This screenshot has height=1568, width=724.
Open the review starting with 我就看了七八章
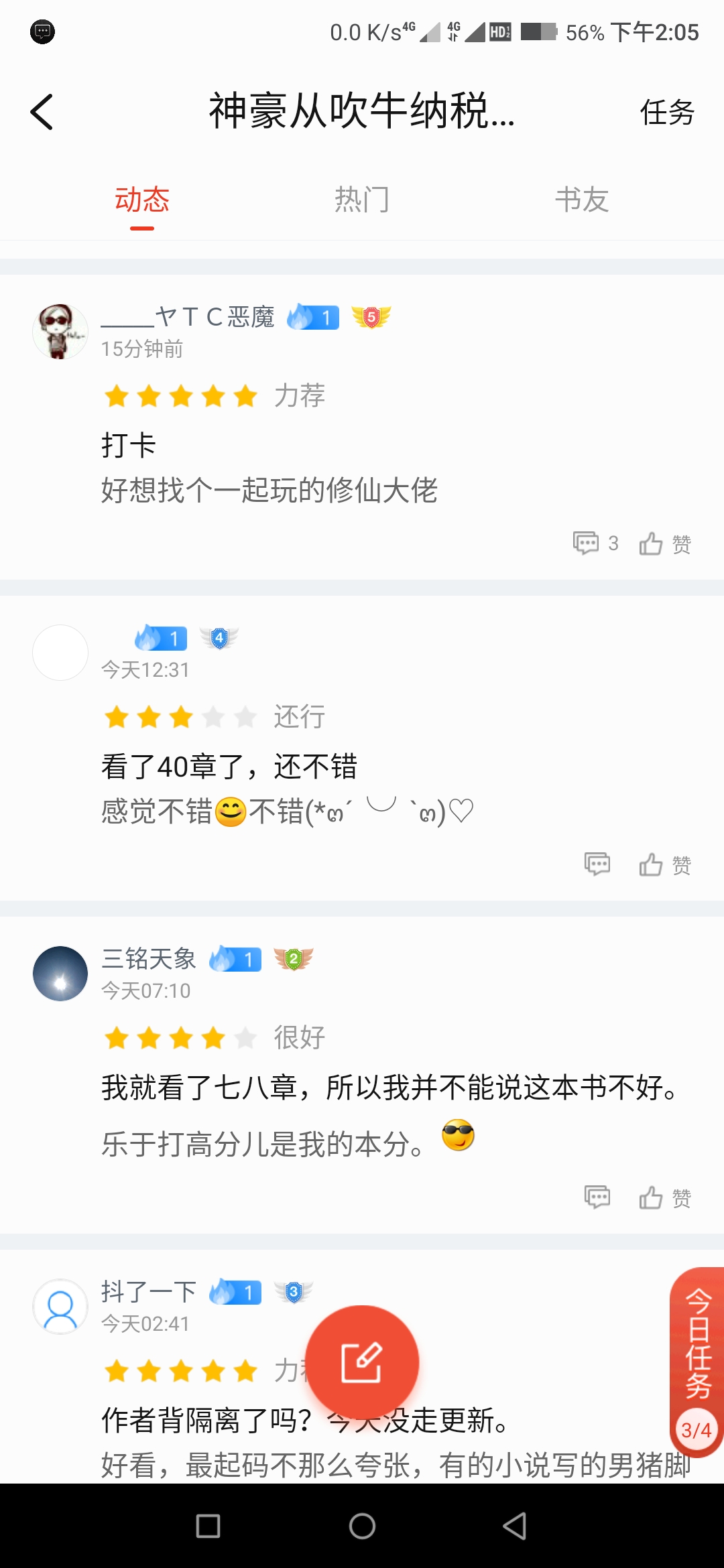click(389, 1088)
